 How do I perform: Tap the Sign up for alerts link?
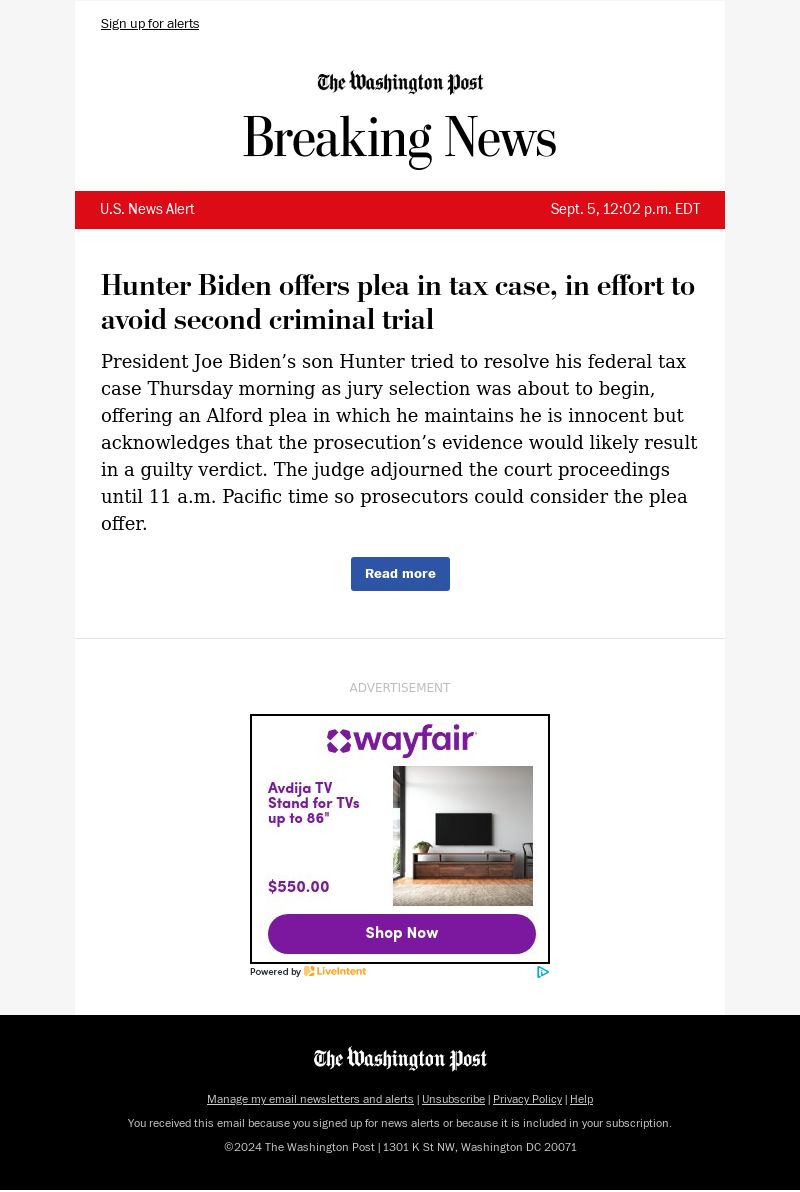150,24
